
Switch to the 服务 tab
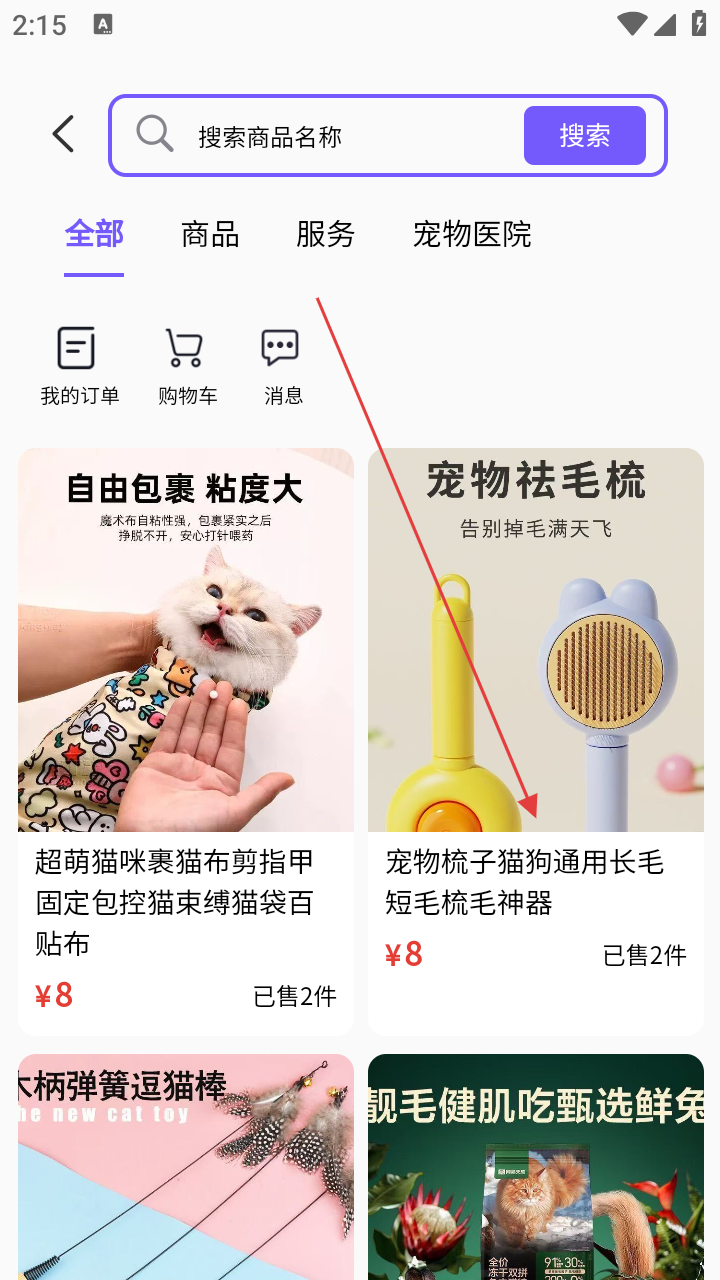tap(326, 234)
